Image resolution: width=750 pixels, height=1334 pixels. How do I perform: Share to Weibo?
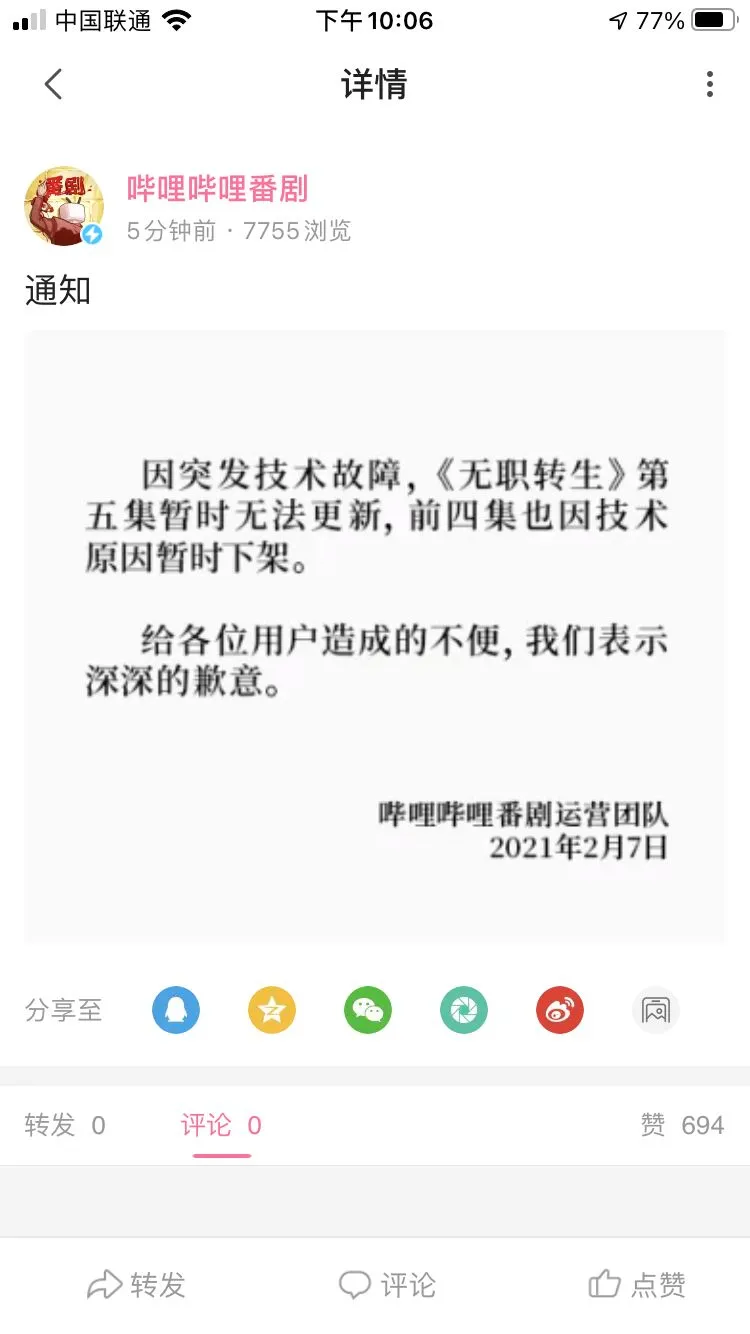[560, 1010]
